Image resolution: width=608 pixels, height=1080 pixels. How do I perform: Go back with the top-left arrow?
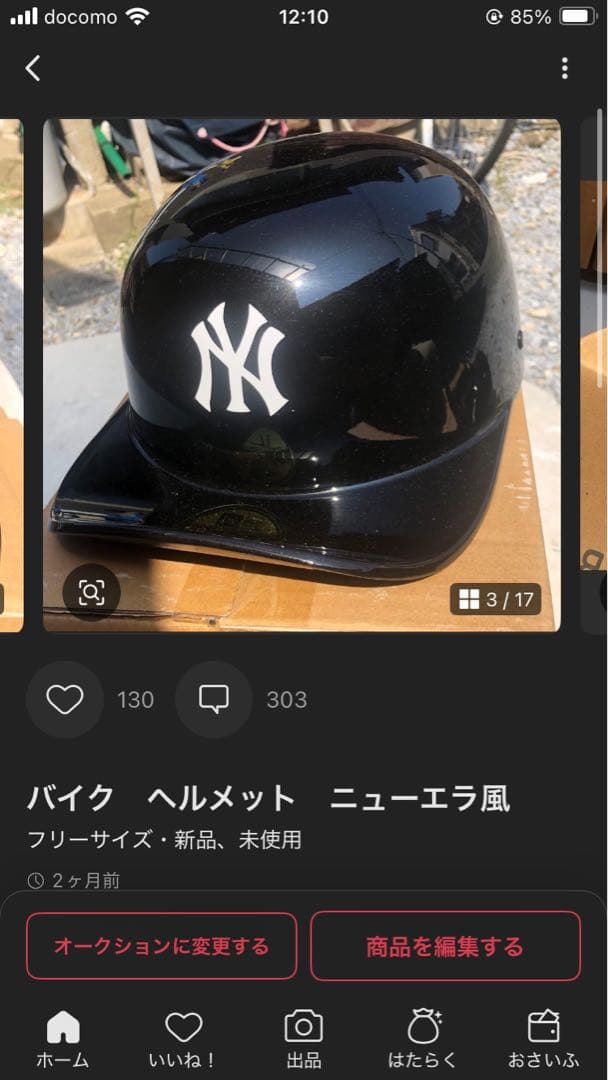(33, 68)
